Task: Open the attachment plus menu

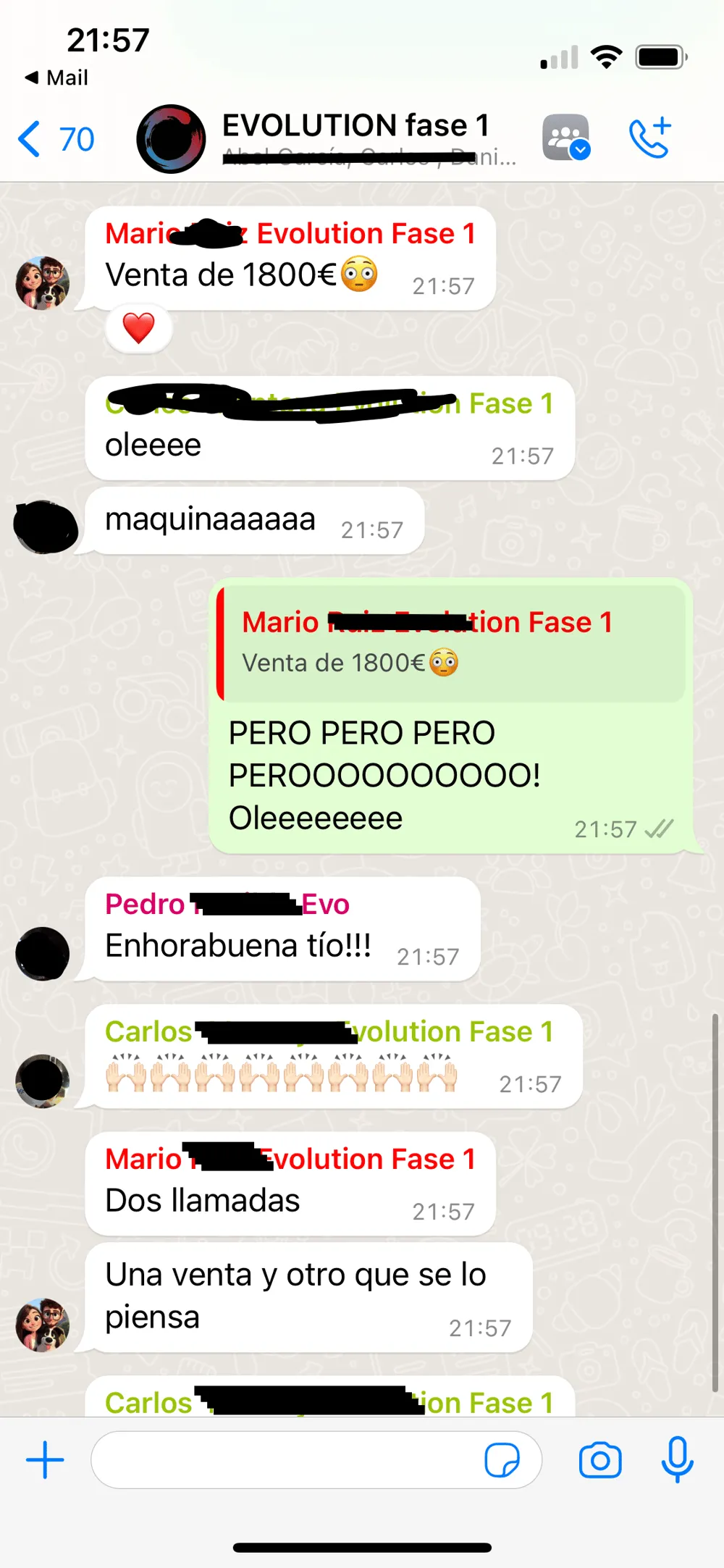Action: coord(45,1459)
